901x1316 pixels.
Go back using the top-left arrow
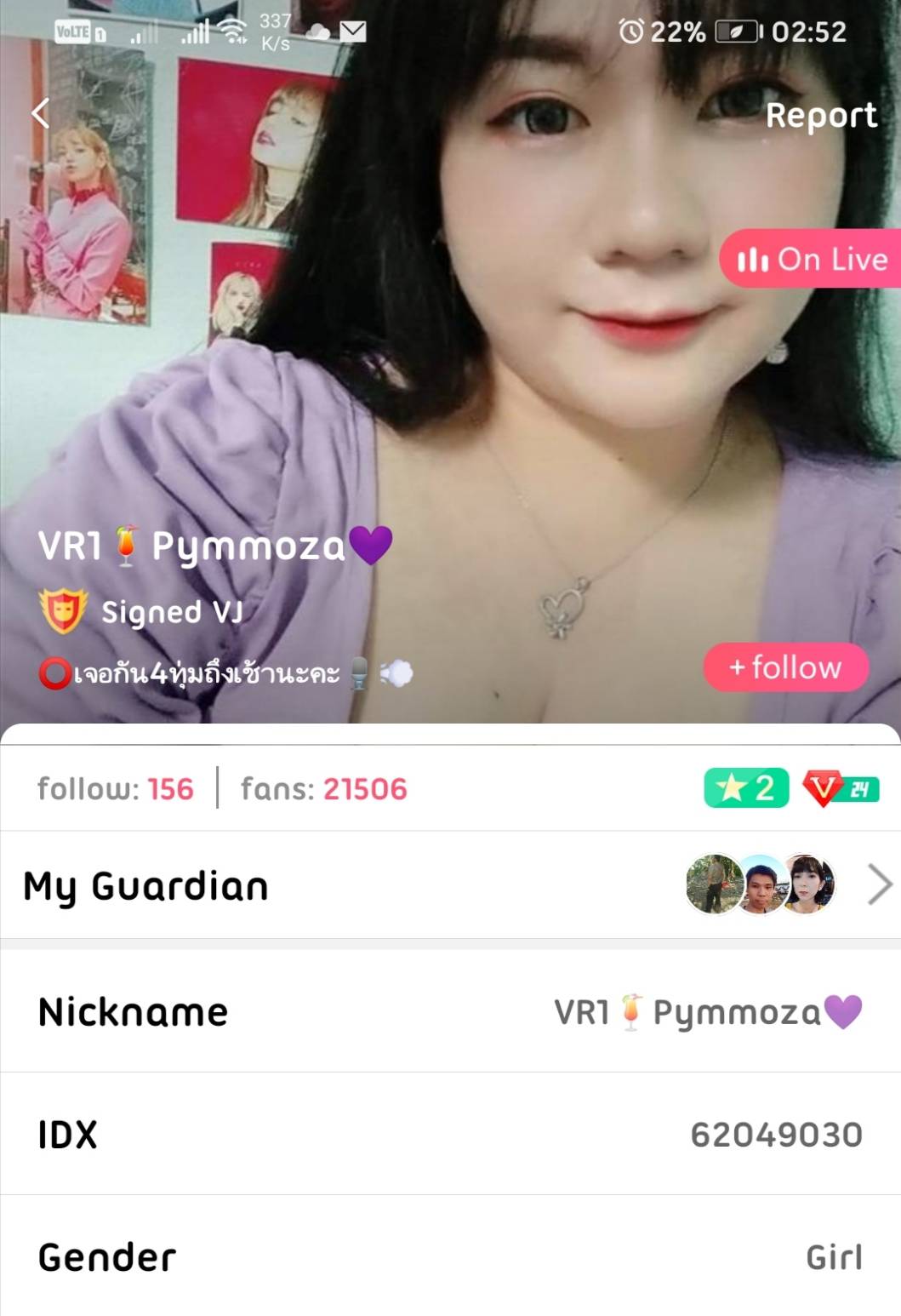point(40,113)
